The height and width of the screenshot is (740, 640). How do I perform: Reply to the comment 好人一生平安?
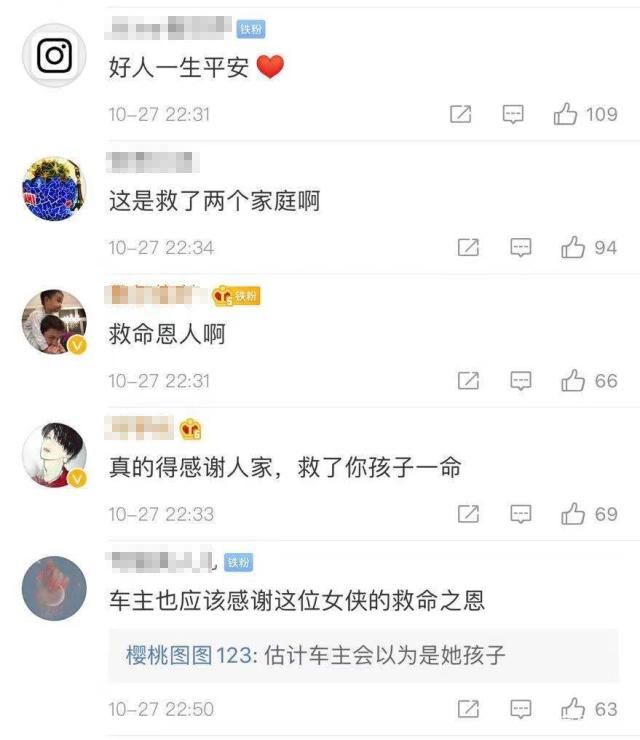click(x=513, y=114)
